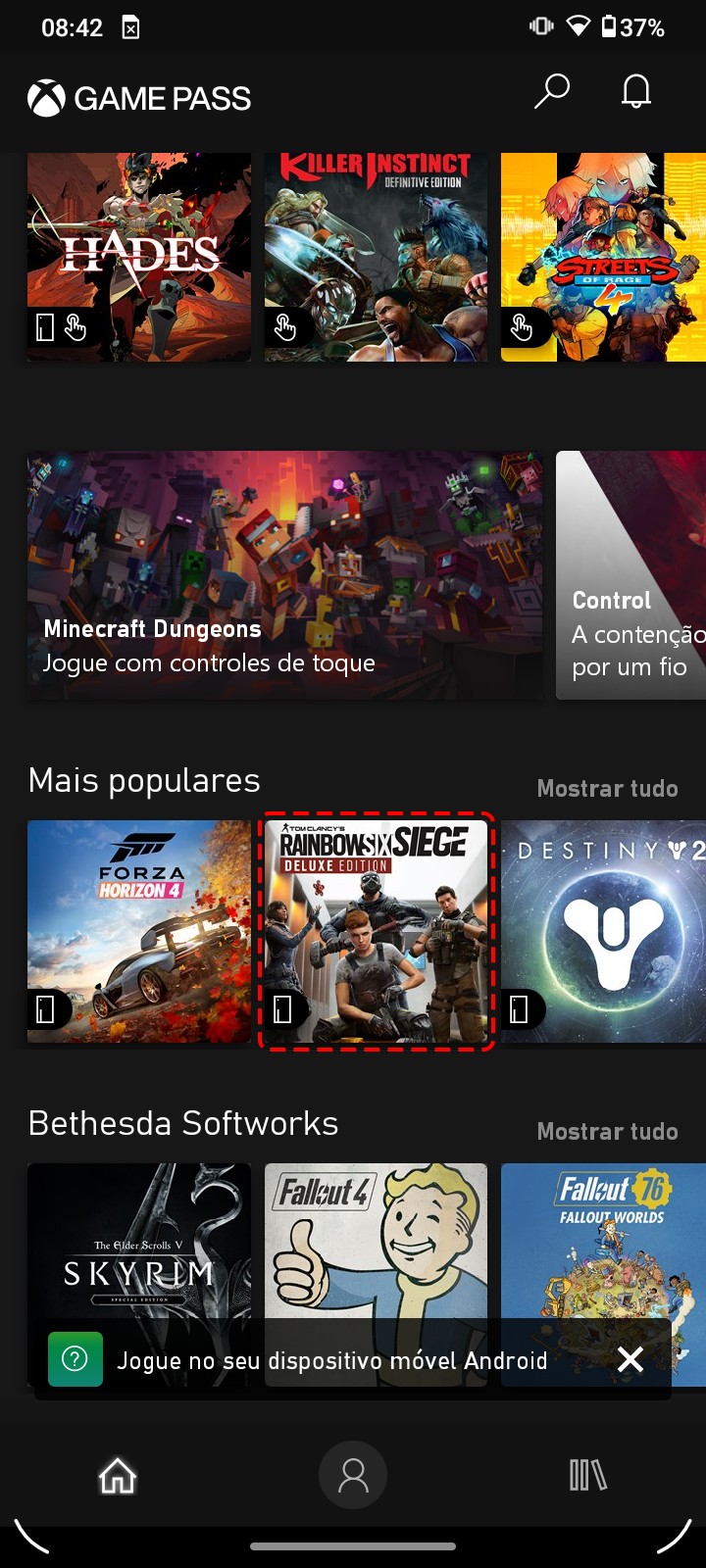Open the notifications bell
This screenshot has width=706, height=1568.
(x=636, y=92)
